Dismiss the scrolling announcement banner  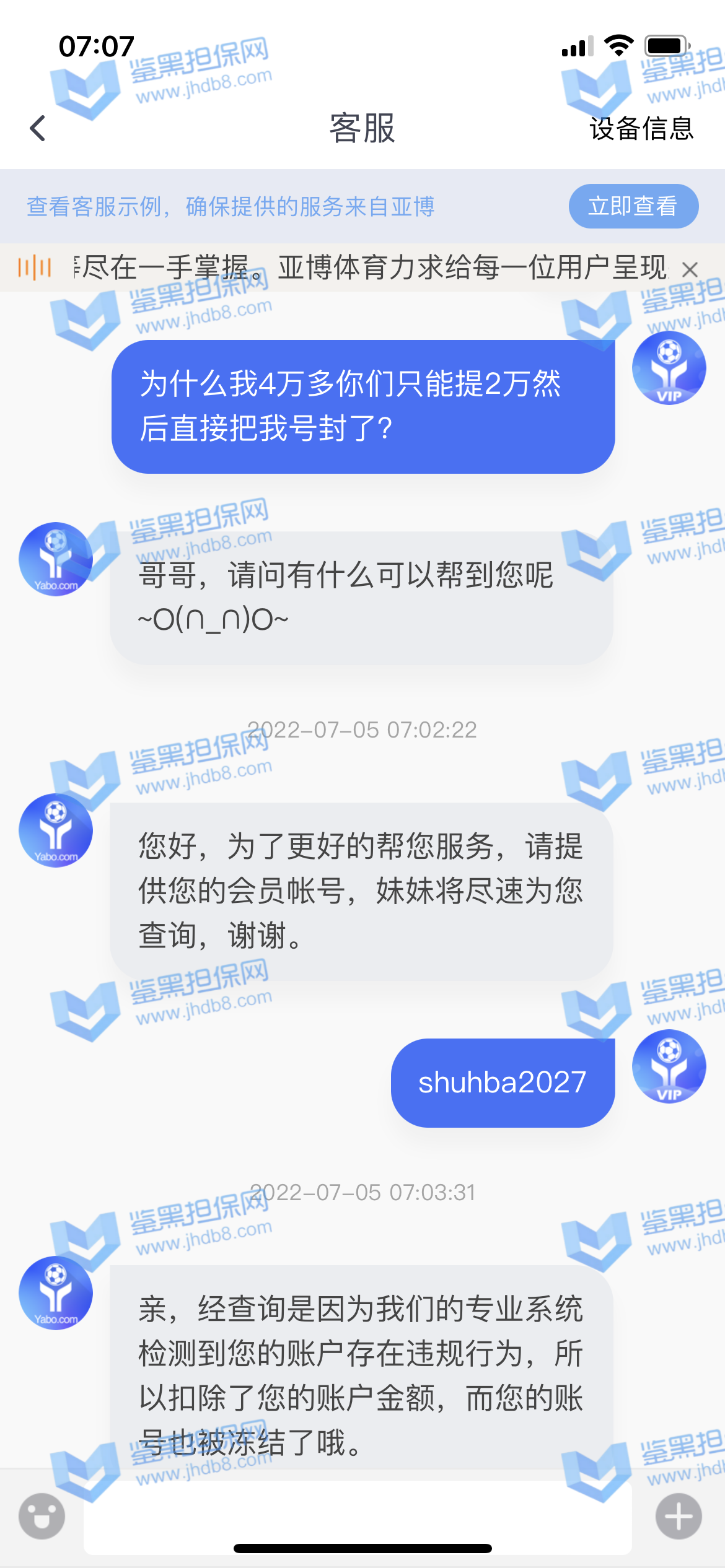coord(690,269)
